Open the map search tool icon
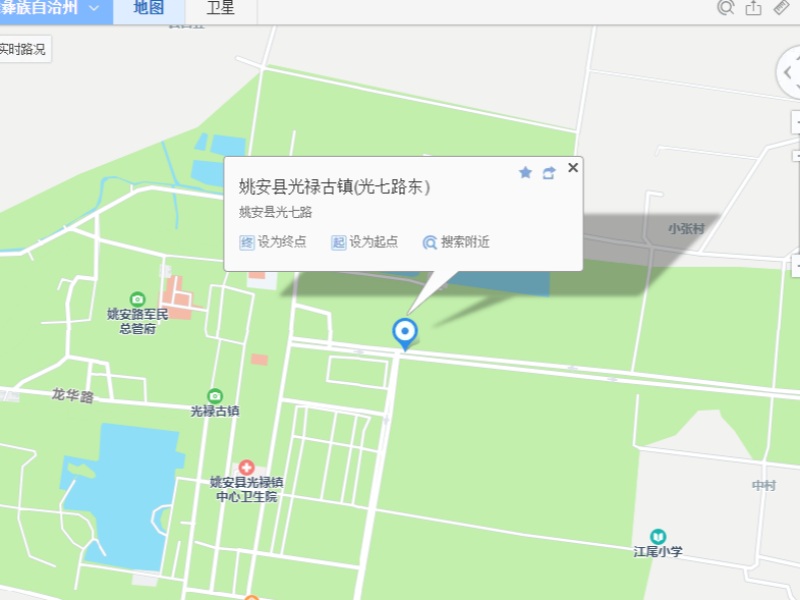Viewport: 800px width, 600px height. pos(725,8)
